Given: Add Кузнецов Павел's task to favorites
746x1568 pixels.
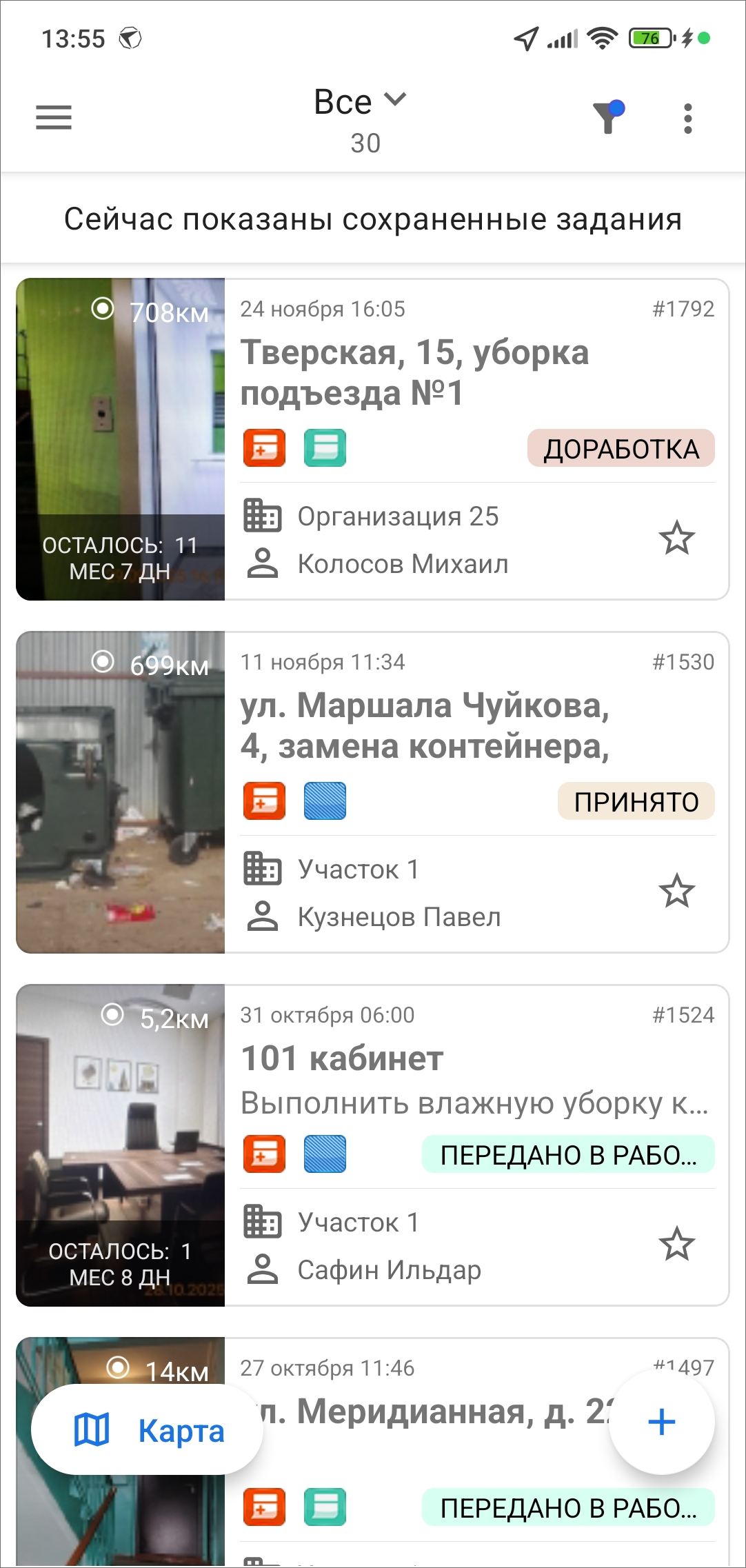Looking at the screenshot, I should (x=676, y=892).
